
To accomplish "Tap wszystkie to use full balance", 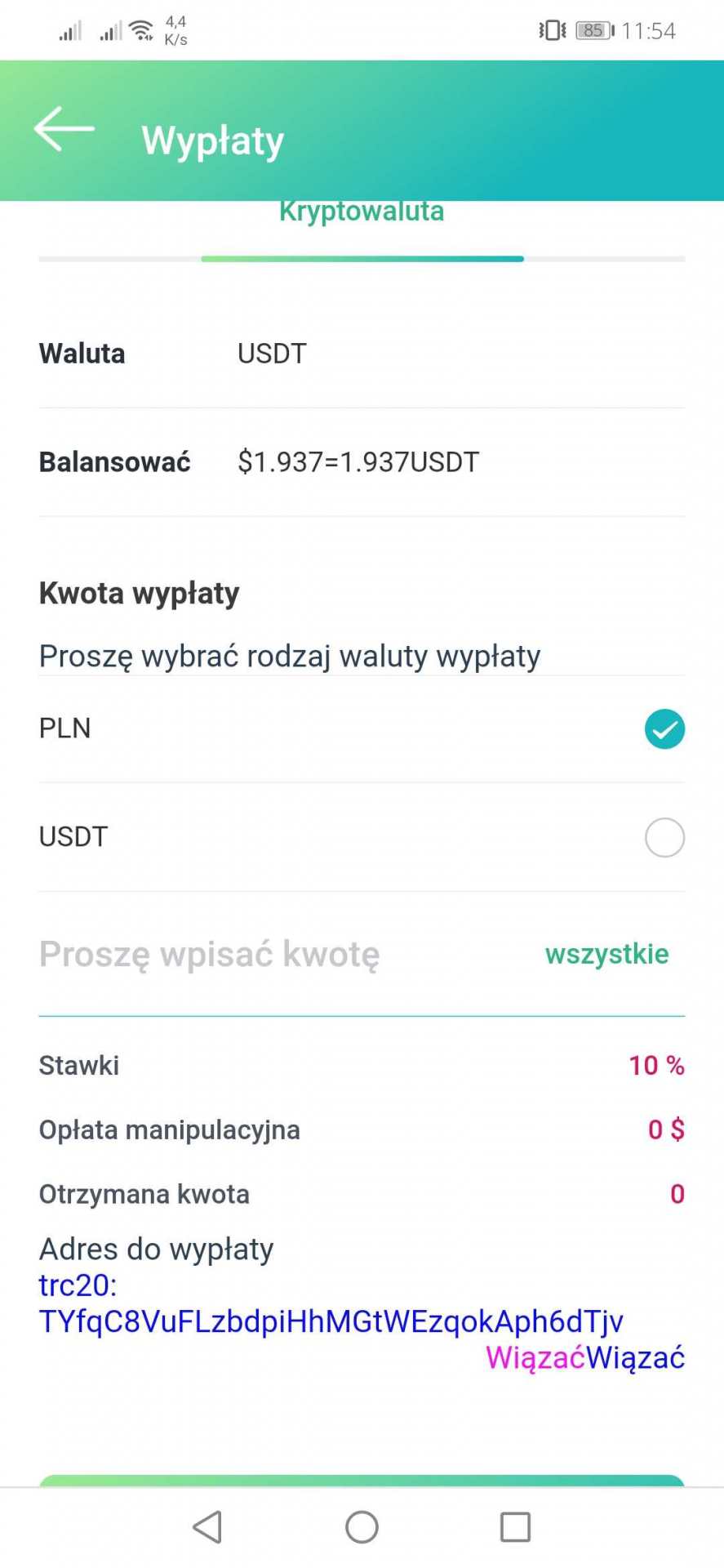I will point(606,953).
